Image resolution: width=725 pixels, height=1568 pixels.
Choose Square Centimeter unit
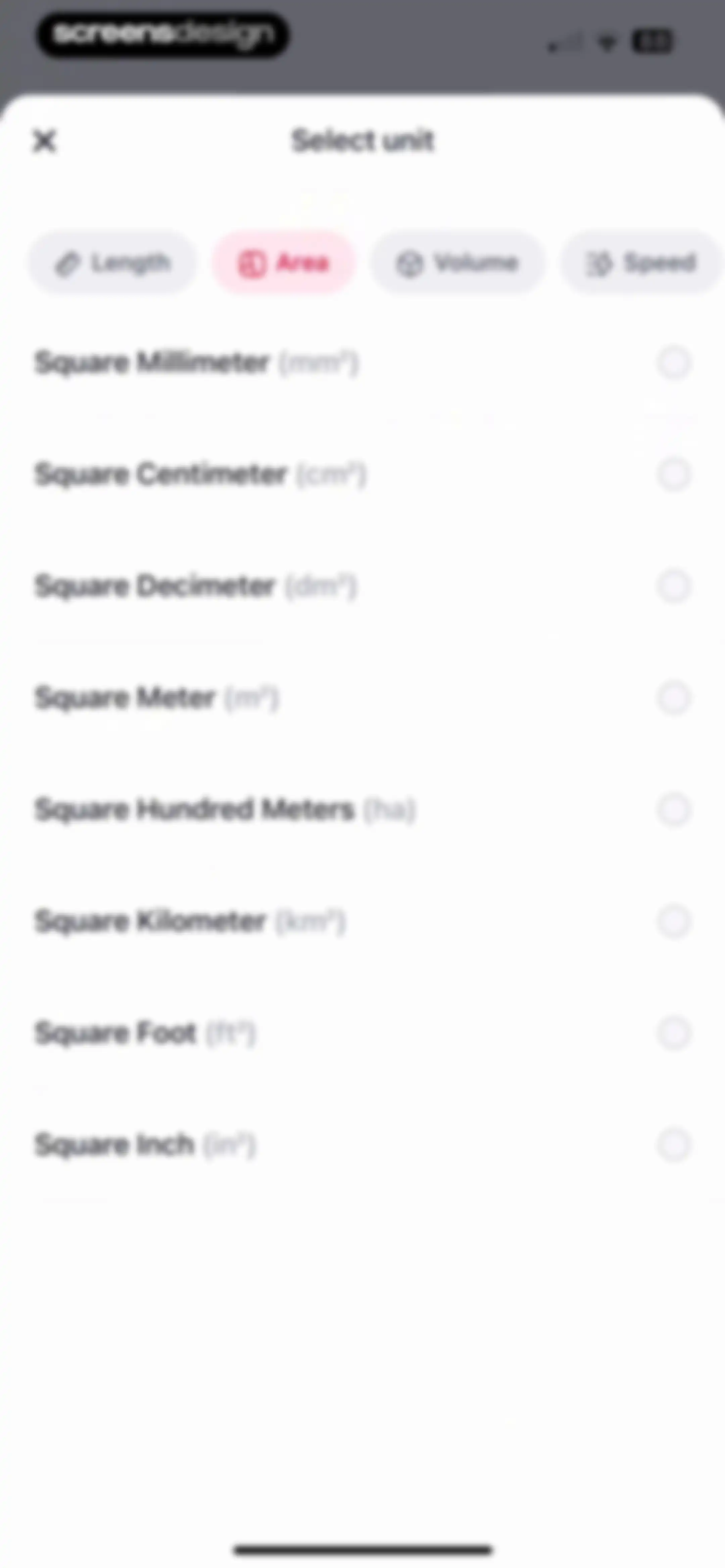pyautogui.click(x=362, y=474)
